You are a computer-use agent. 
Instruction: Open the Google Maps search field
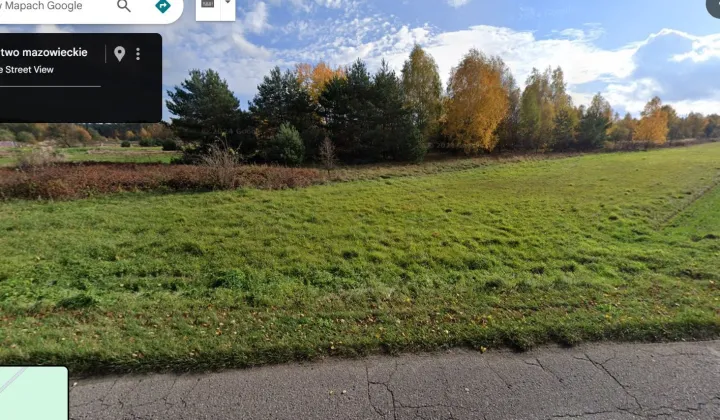click(x=50, y=6)
